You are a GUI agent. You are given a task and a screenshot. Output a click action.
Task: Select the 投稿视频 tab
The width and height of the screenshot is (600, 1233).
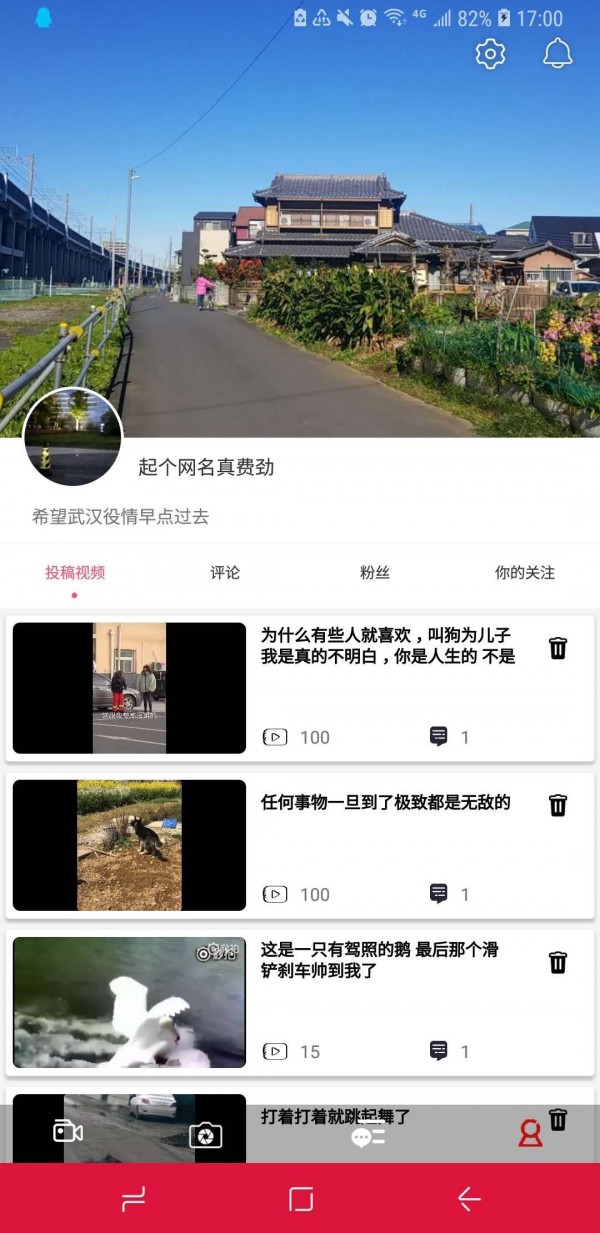pos(75,573)
